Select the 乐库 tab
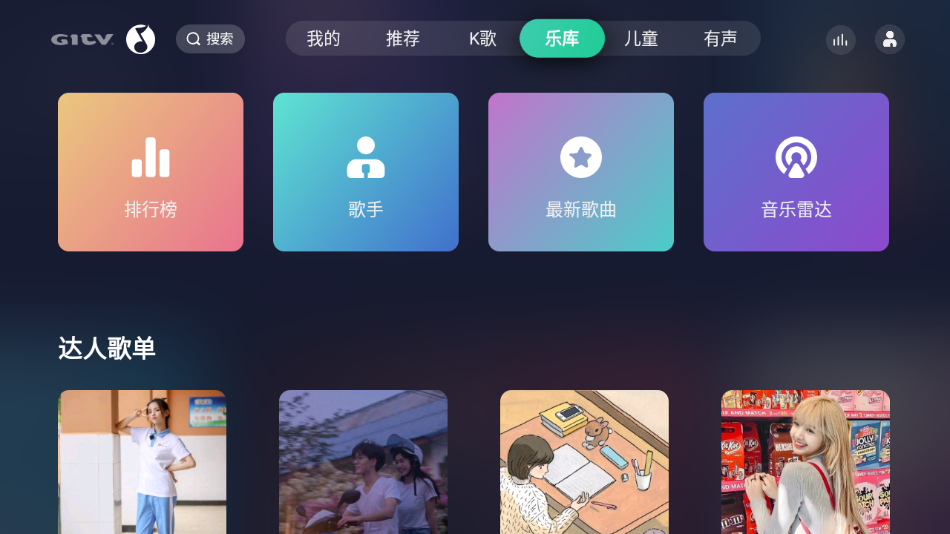This screenshot has height=534, width=950. point(562,39)
